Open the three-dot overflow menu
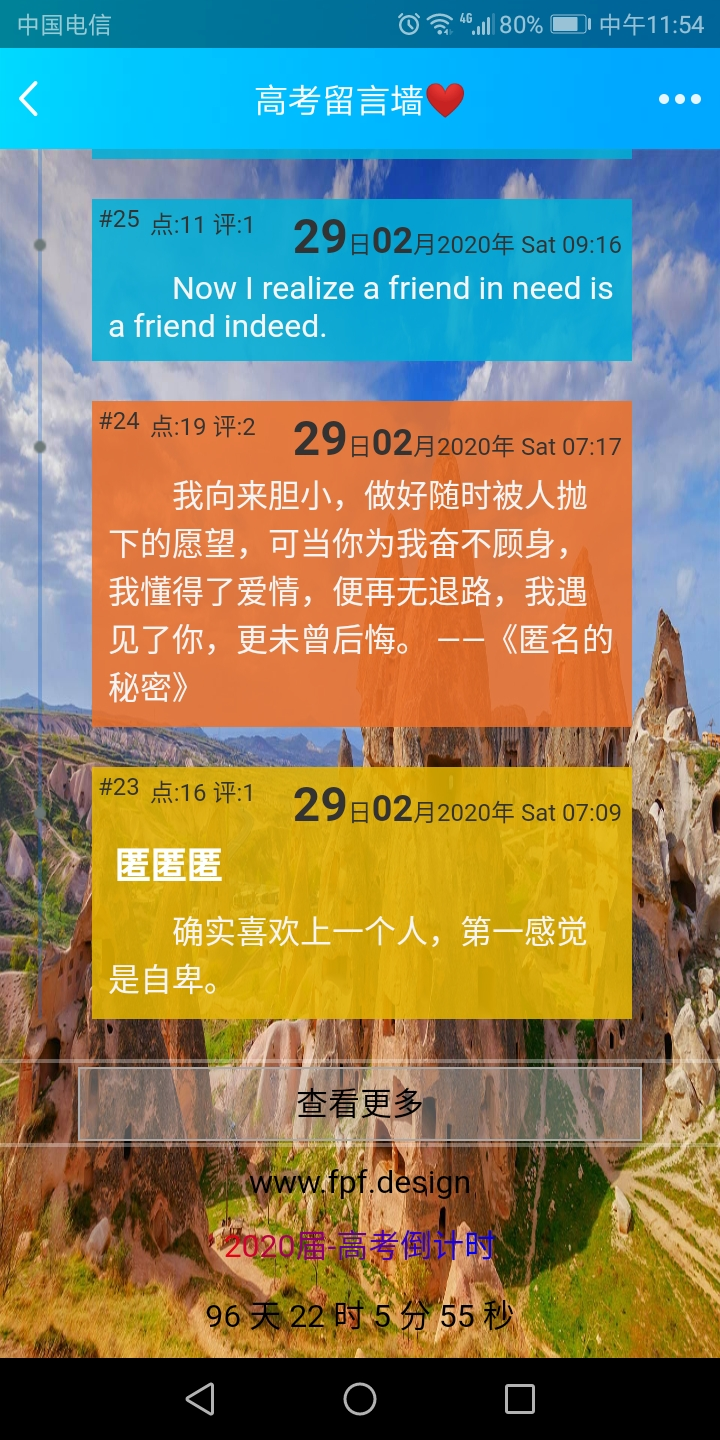Viewport: 720px width, 1440px height. coord(679,99)
